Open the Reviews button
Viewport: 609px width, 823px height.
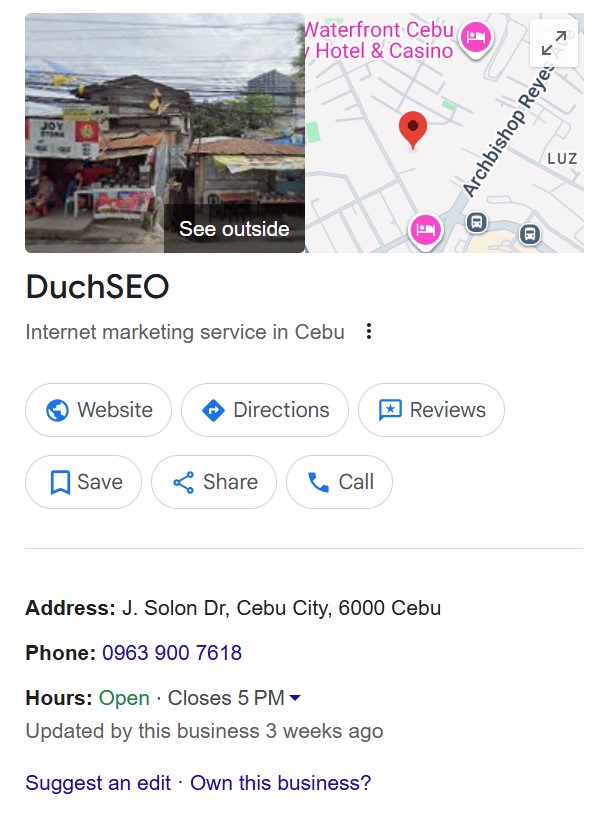pyautogui.click(x=431, y=410)
